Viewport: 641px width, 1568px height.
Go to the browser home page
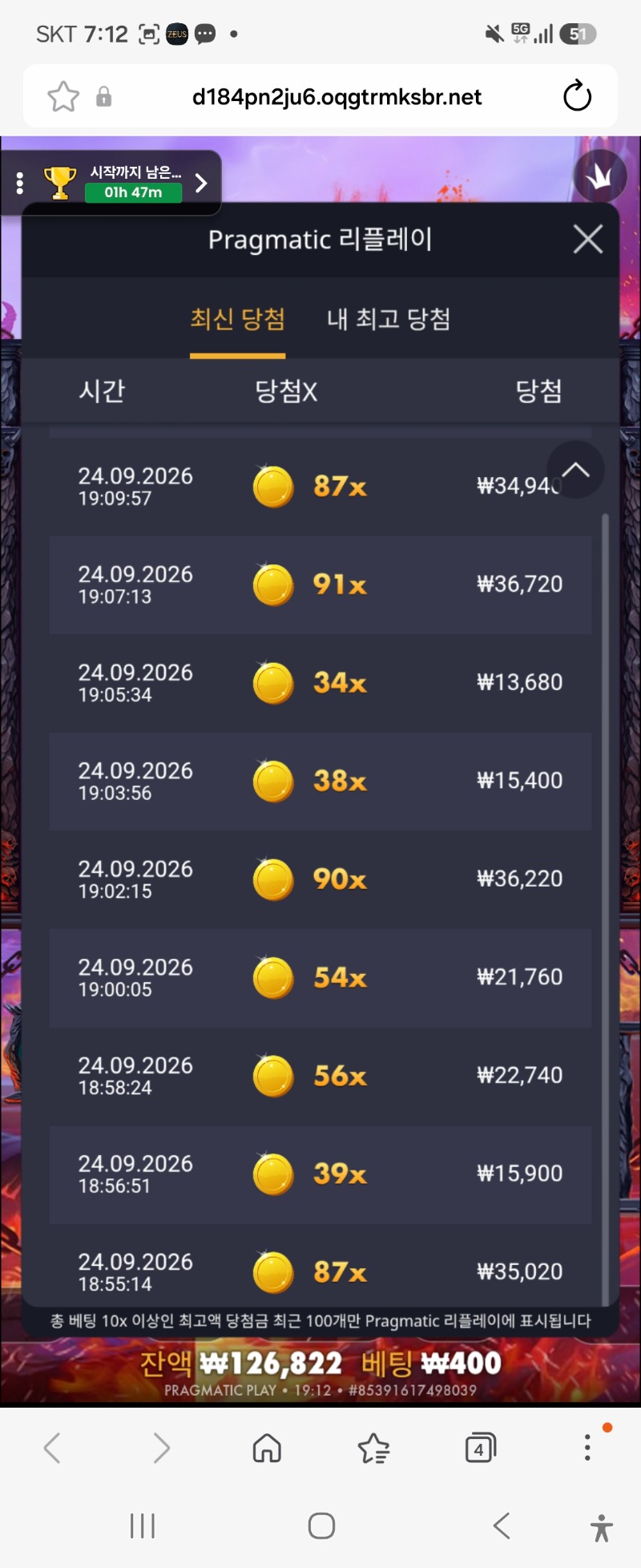(267, 1448)
